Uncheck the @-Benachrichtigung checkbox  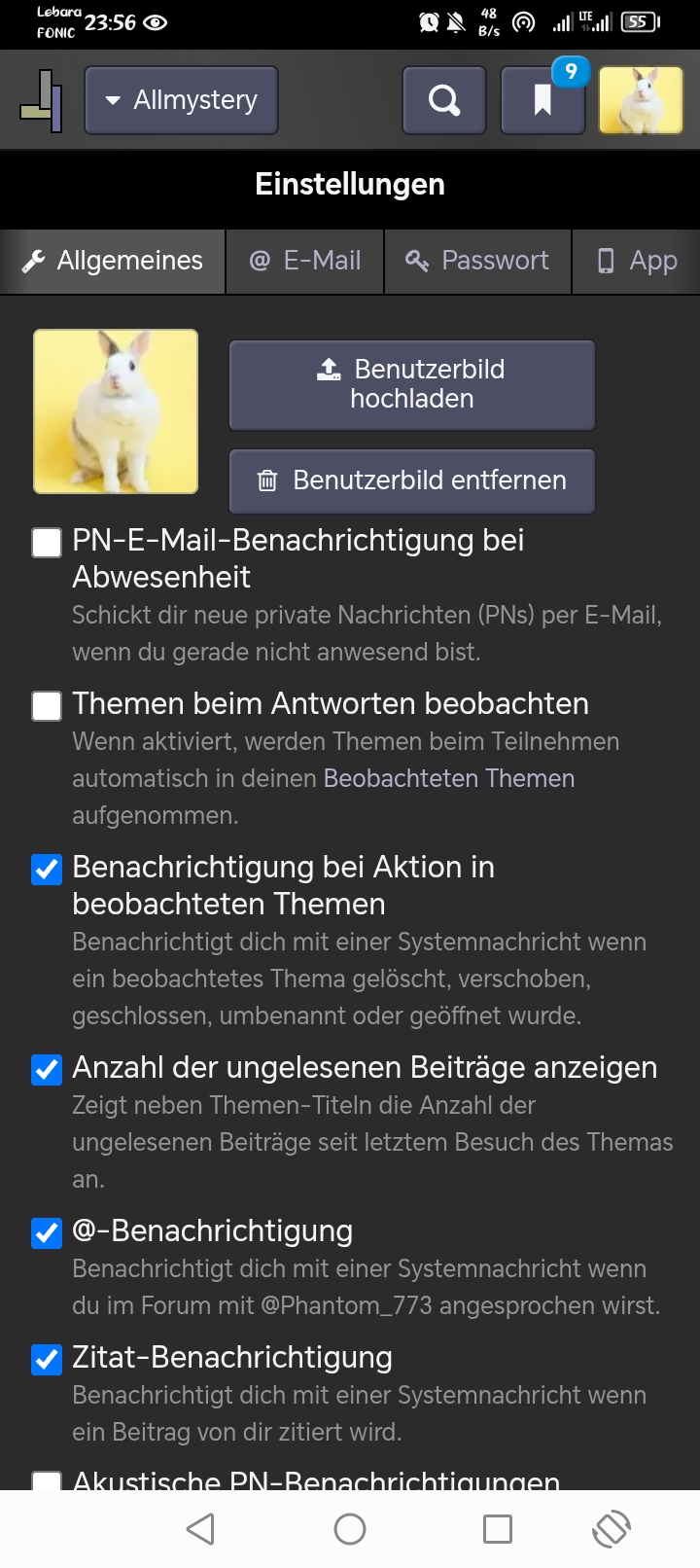(x=47, y=1233)
